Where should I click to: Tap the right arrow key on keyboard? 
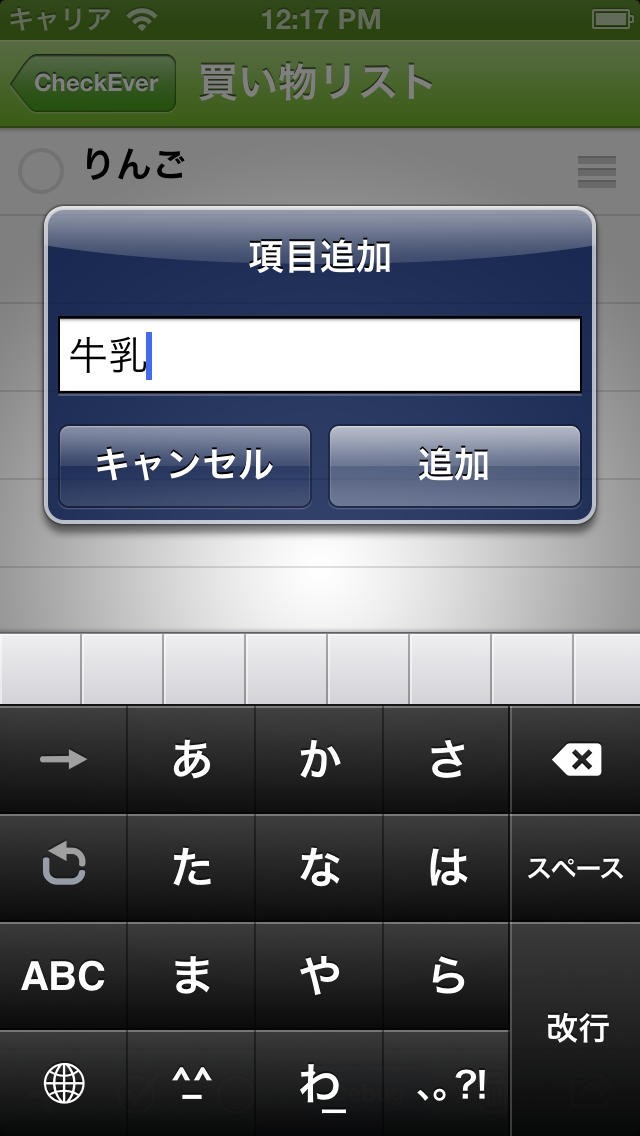coord(63,760)
